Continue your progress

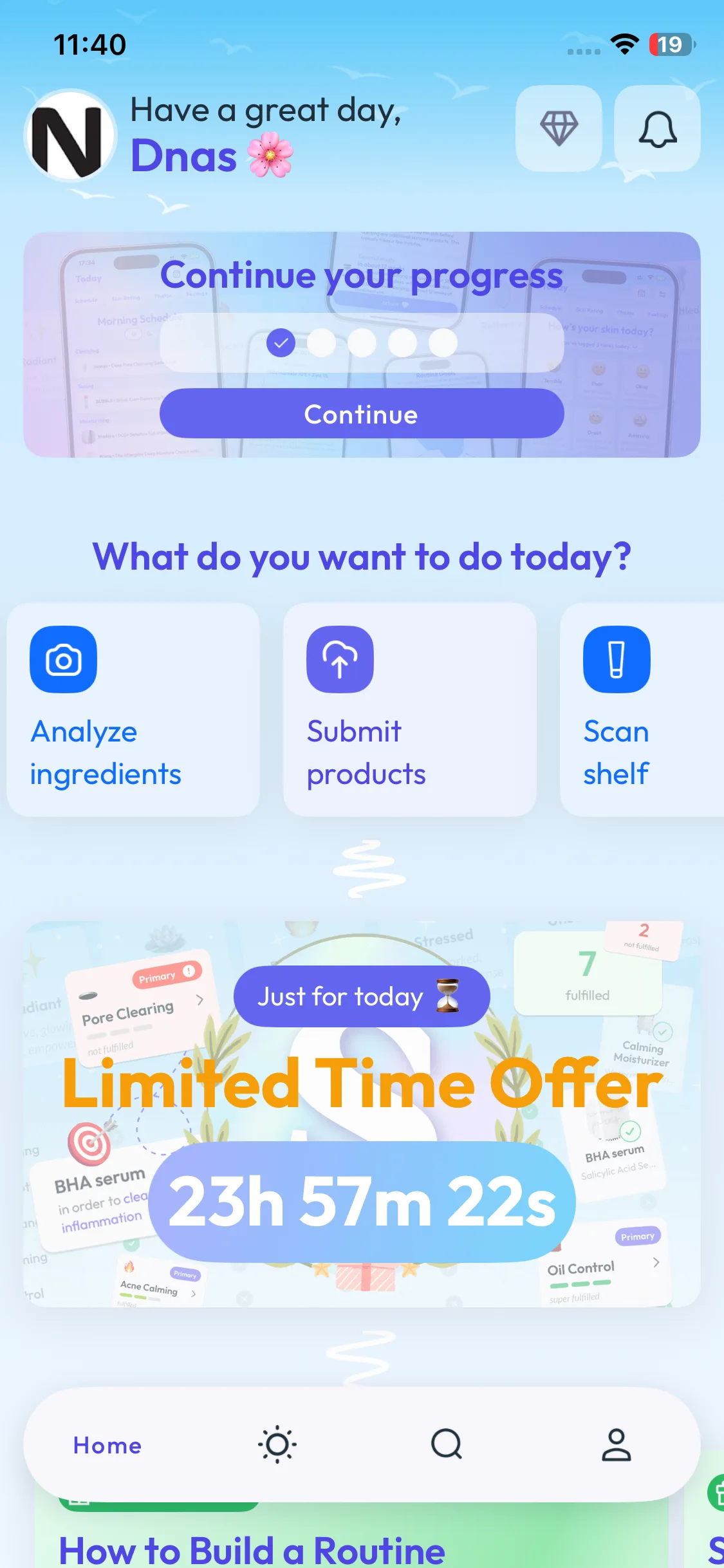click(362, 414)
